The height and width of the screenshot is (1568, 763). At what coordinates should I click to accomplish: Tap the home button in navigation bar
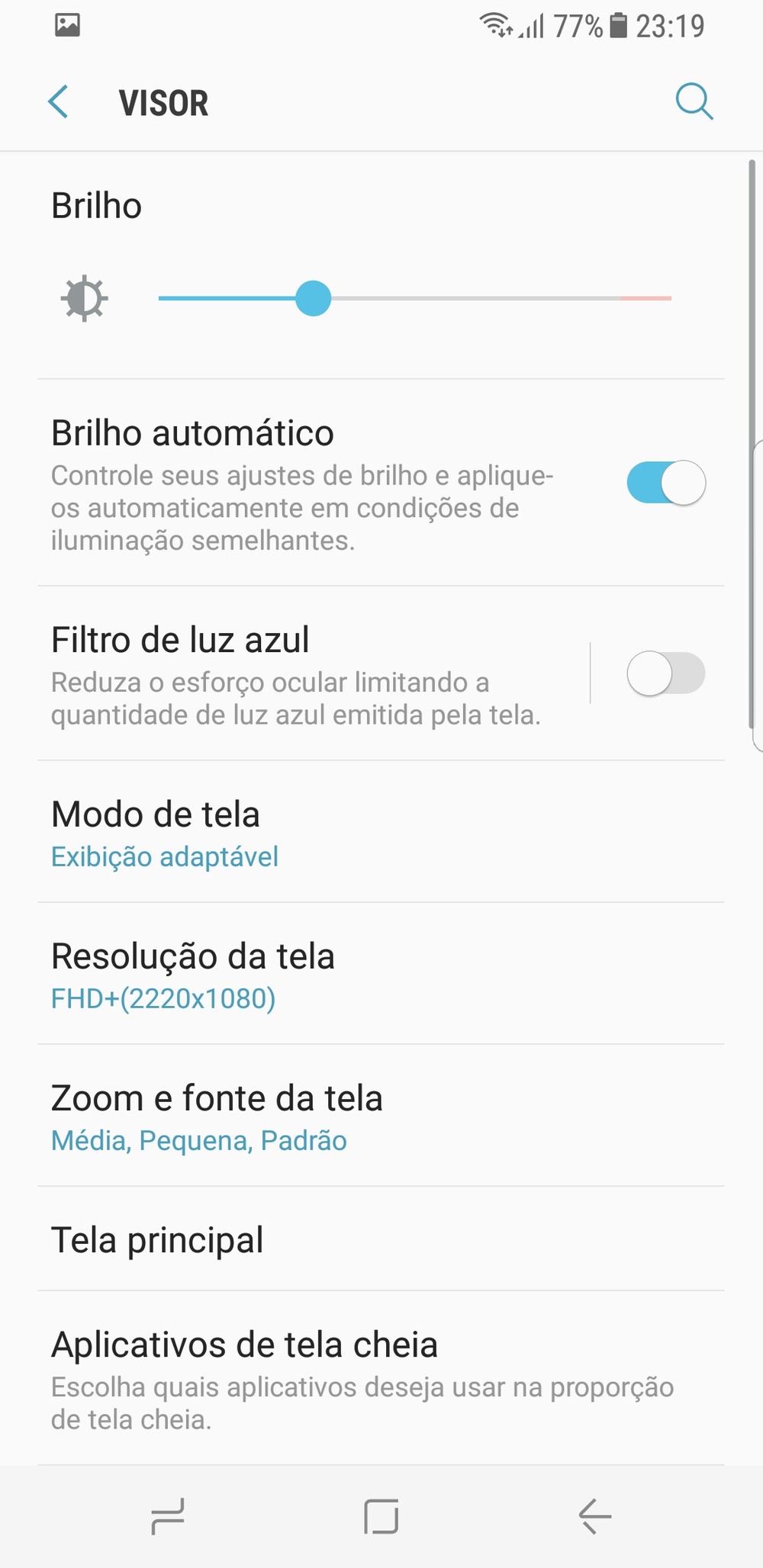click(381, 1516)
